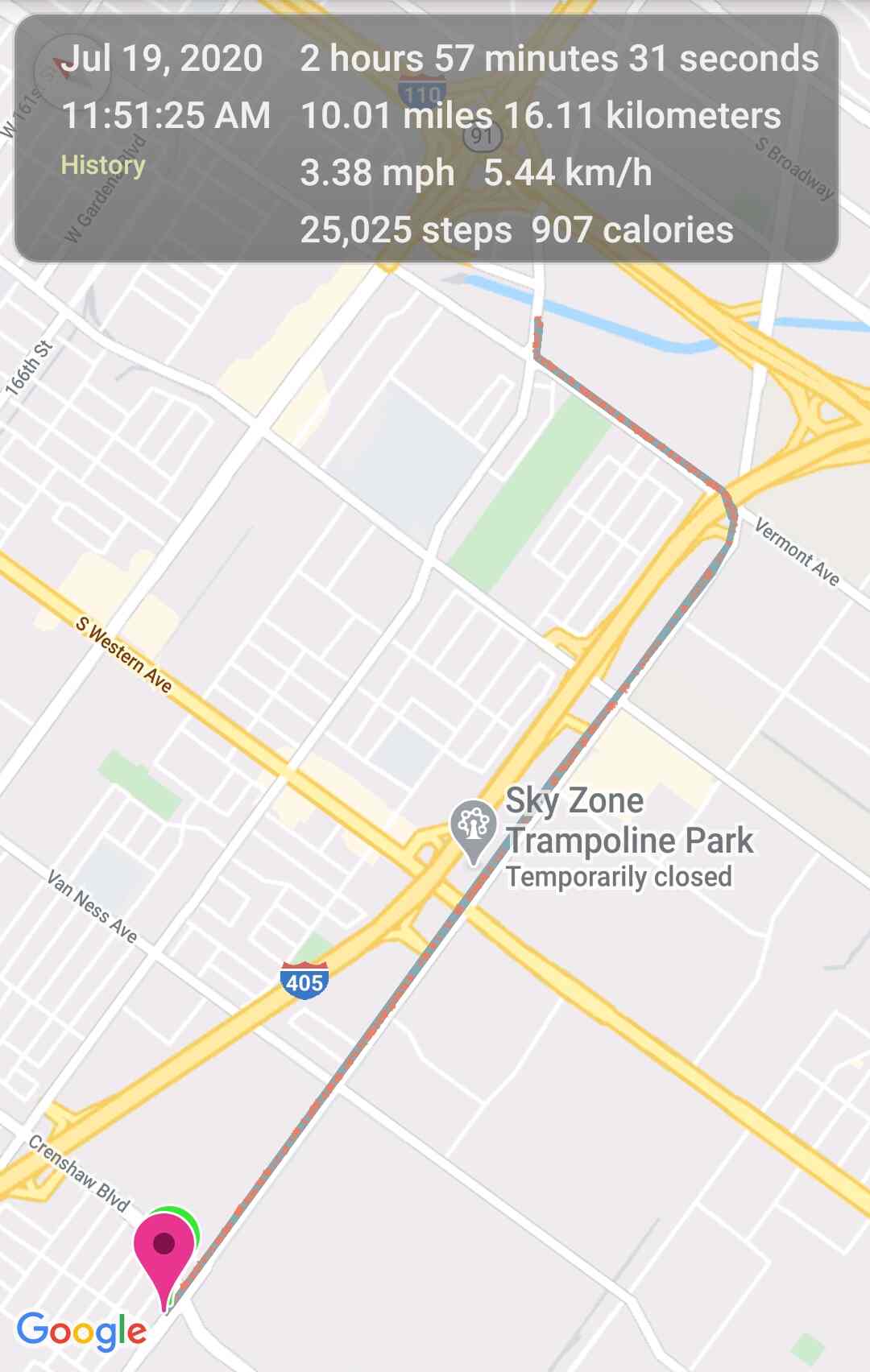Select the Route 91 highway shield
The image size is (870, 1372).
pos(484,138)
